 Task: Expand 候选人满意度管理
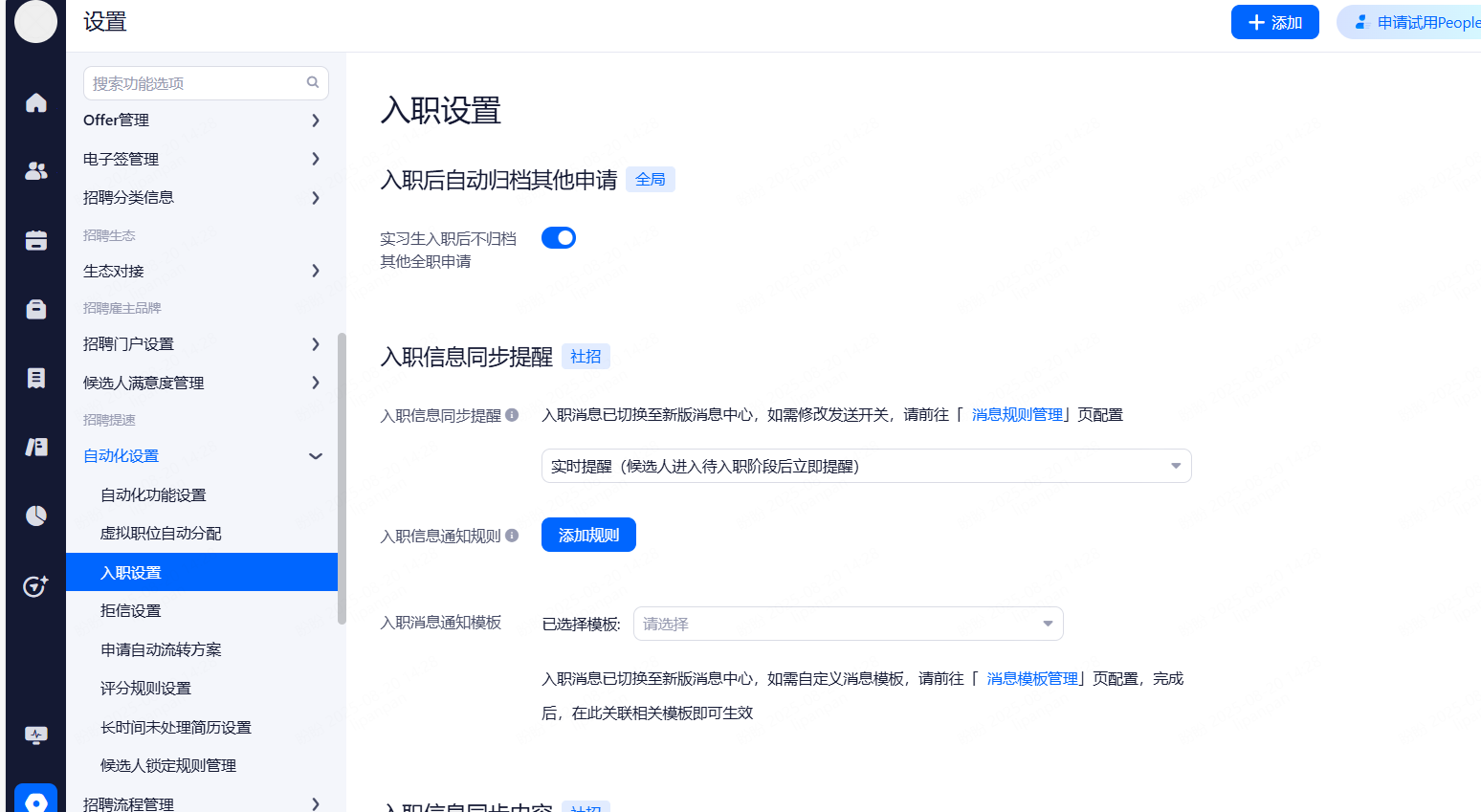pos(201,383)
